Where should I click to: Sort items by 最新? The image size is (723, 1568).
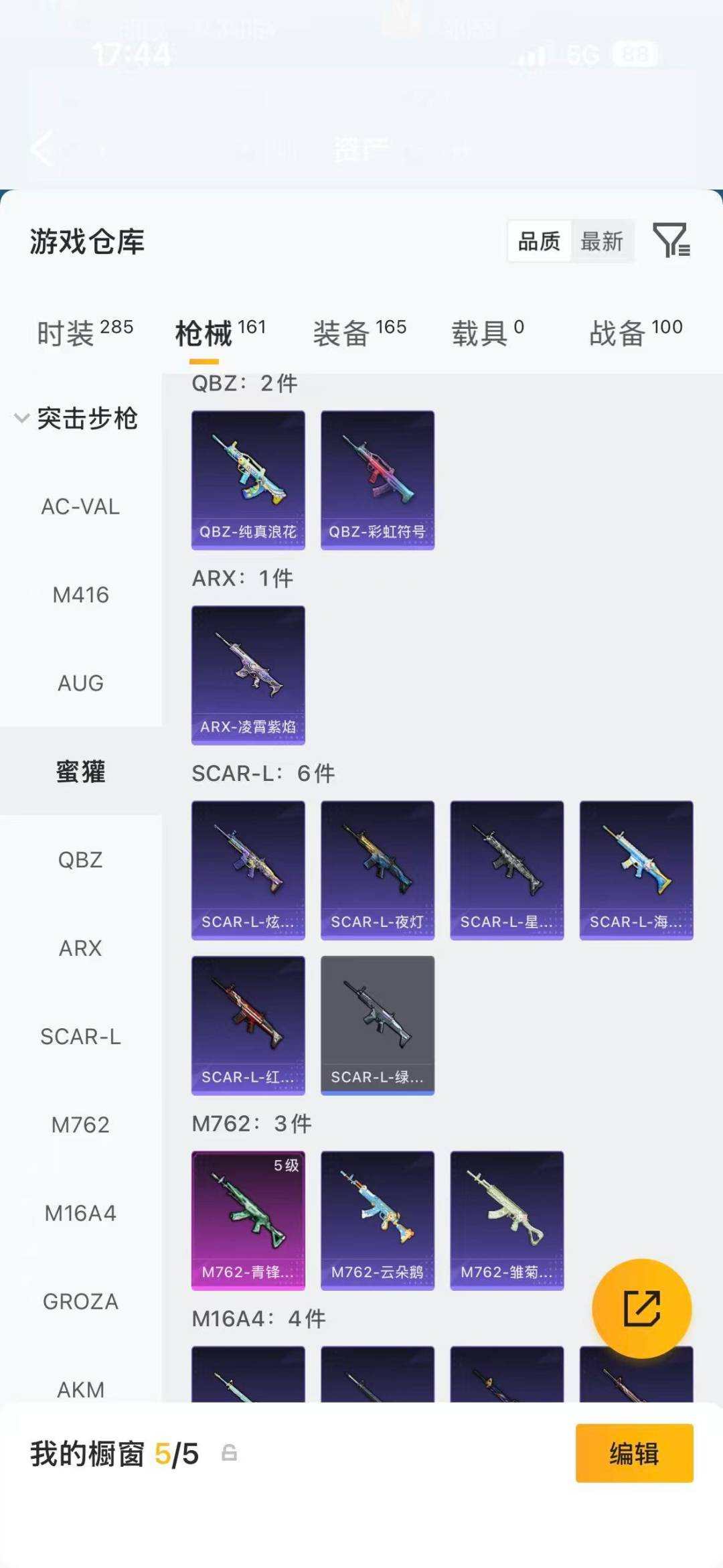point(602,241)
